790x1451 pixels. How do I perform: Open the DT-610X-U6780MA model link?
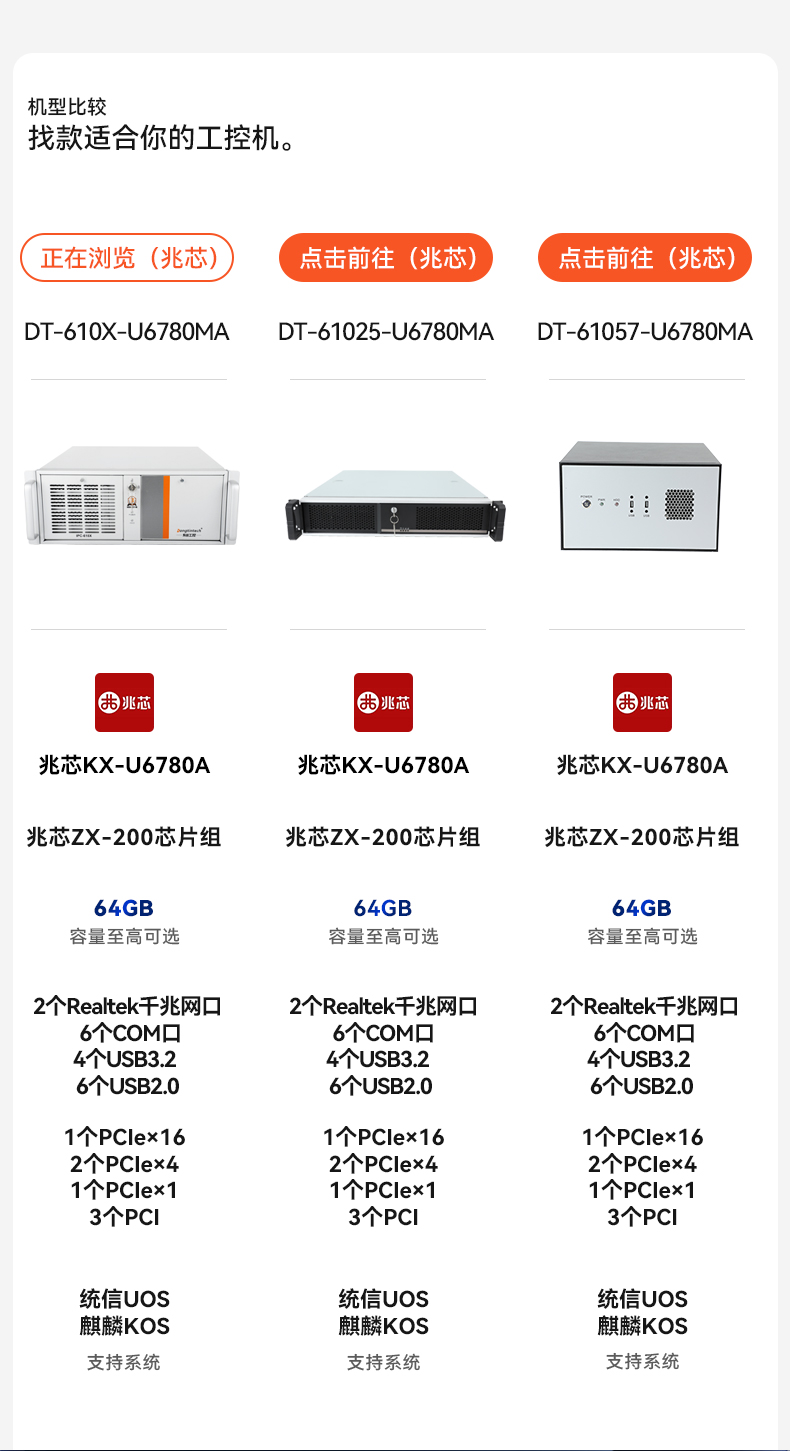click(126, 331)
